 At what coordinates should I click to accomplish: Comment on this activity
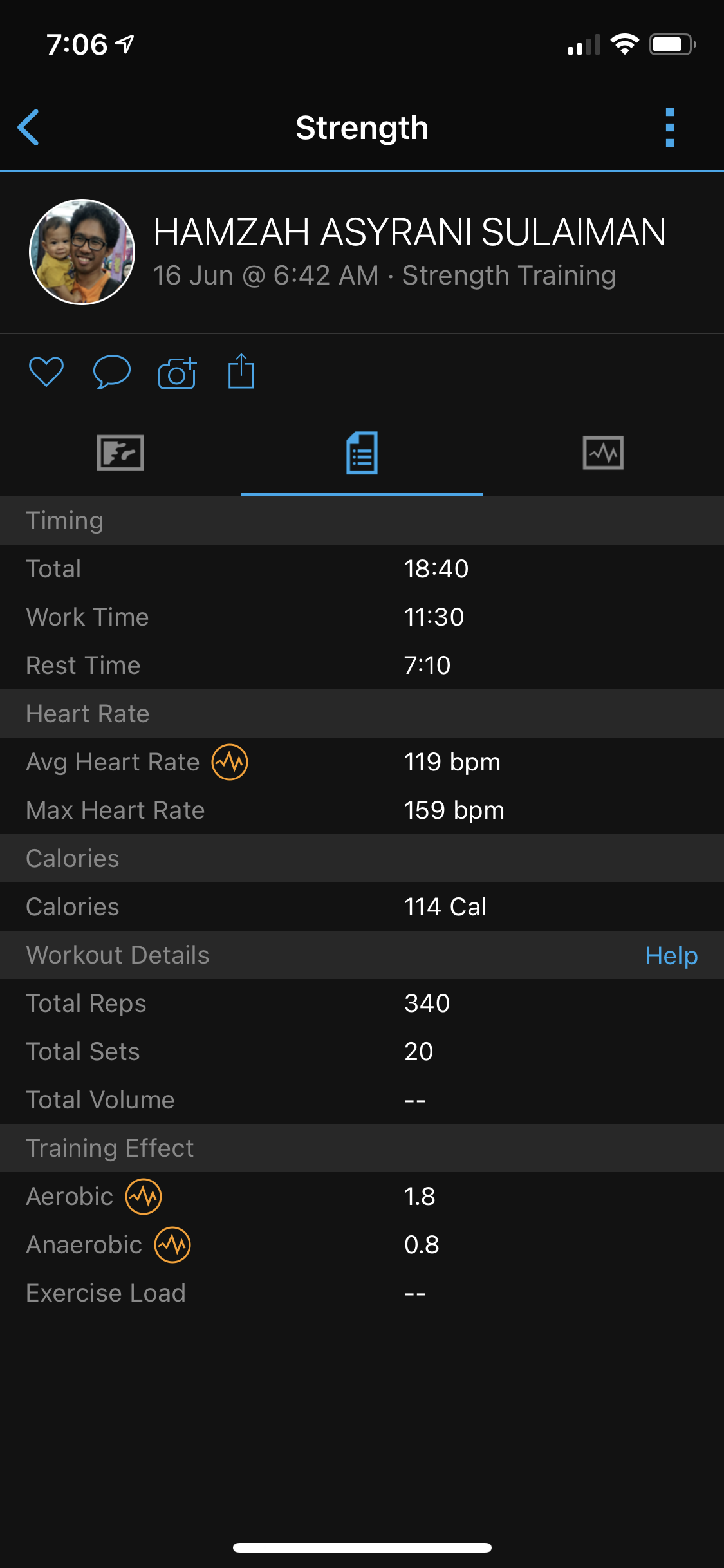click(112, 372)
